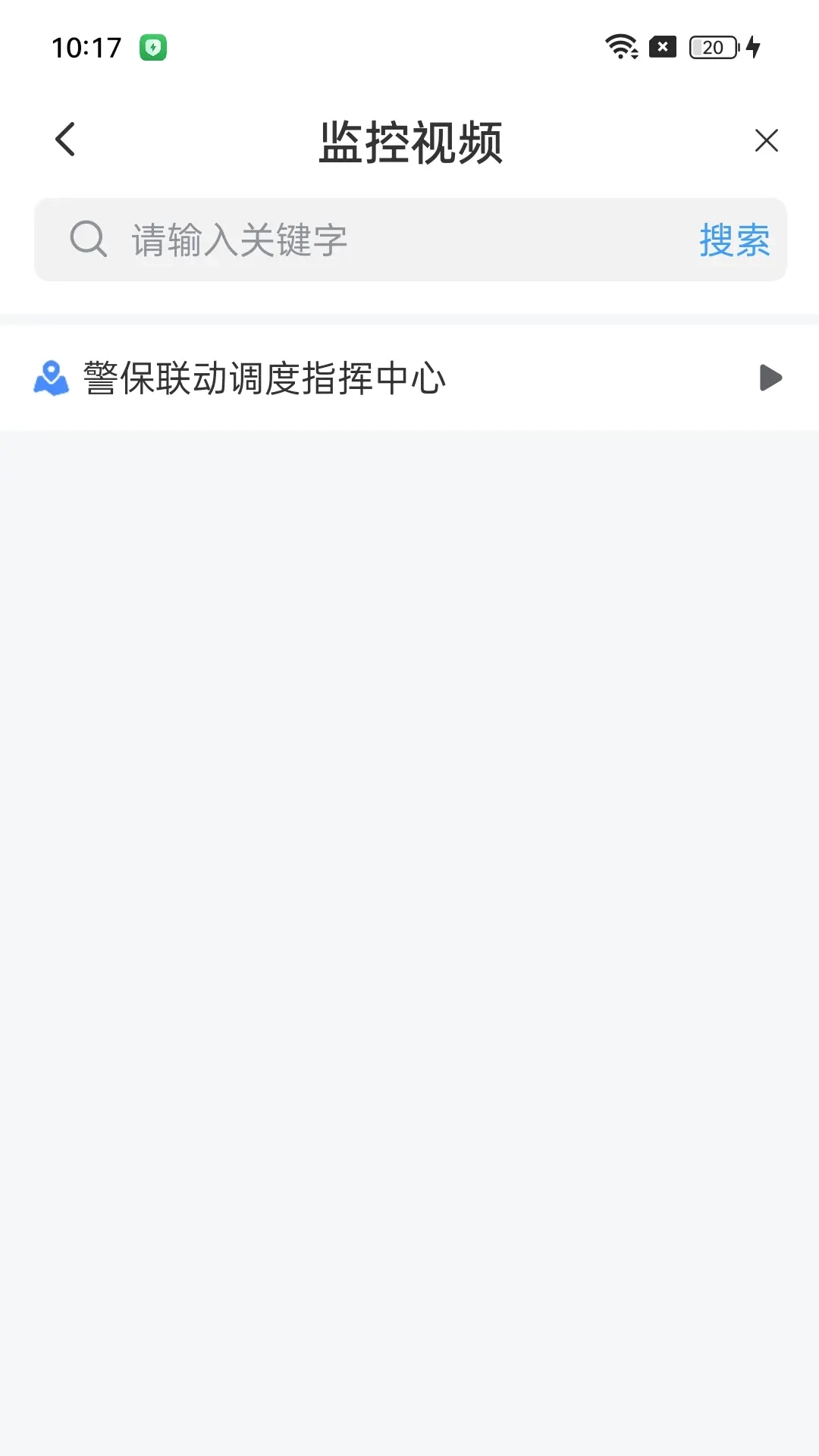Screen dimensions: 819x1456
Task: Dismiss the page with the X icon
Action: (767, 141)
